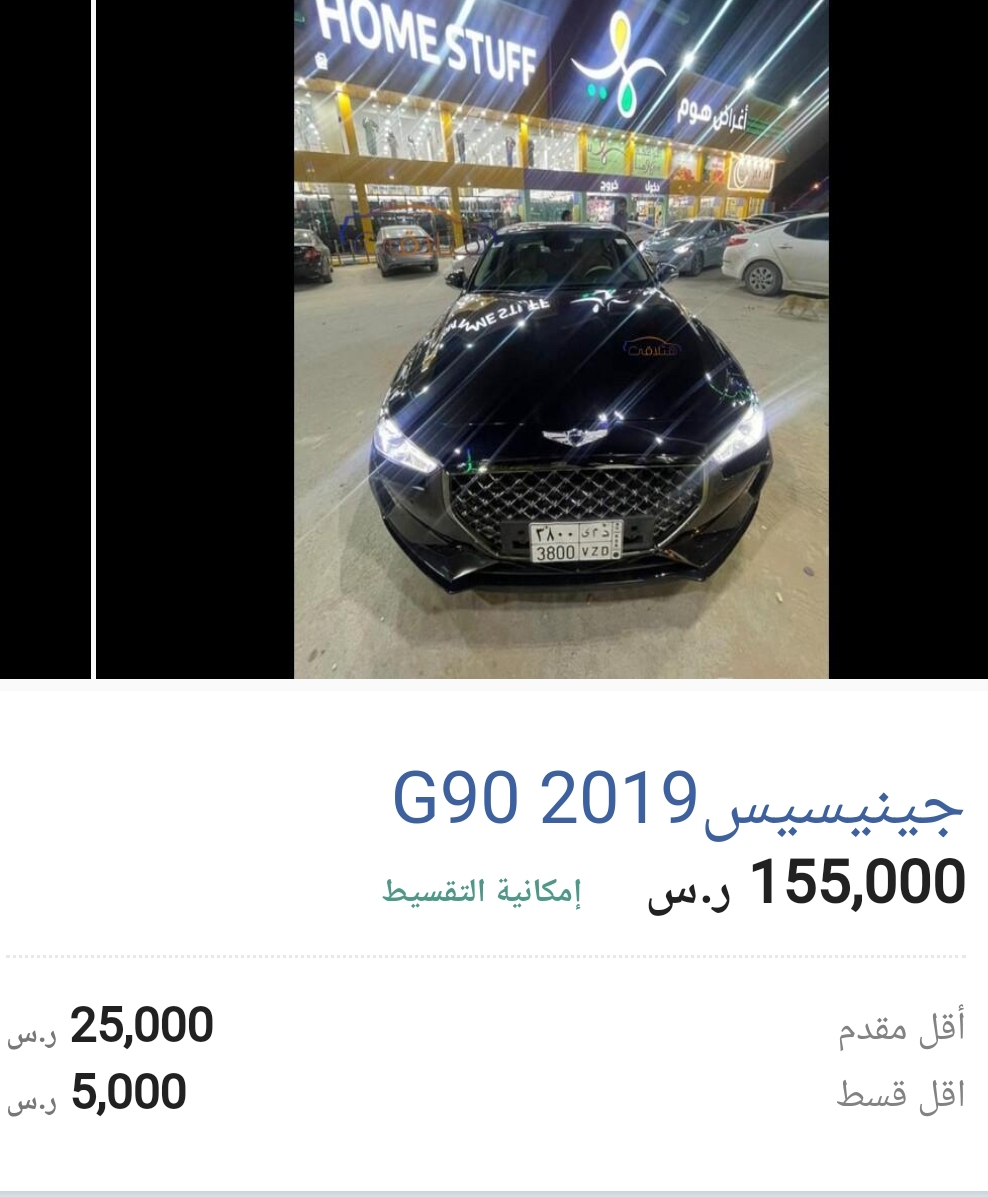Open the جينيسيس G90 2019 listing title

pyautogui.click(x=678, y=800)
